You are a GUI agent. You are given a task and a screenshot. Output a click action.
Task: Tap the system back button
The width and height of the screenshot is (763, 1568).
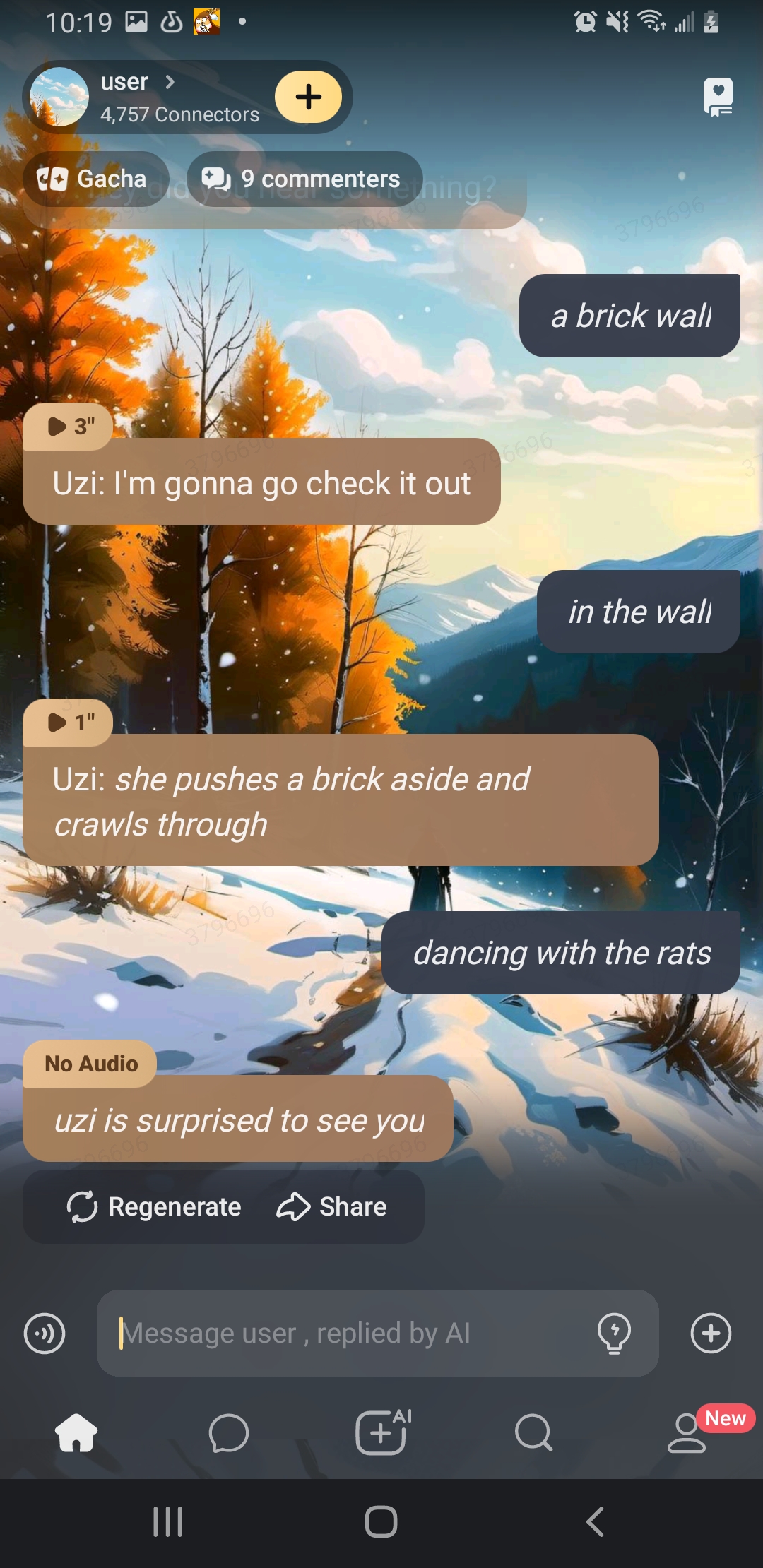(x=595, y=1521)
